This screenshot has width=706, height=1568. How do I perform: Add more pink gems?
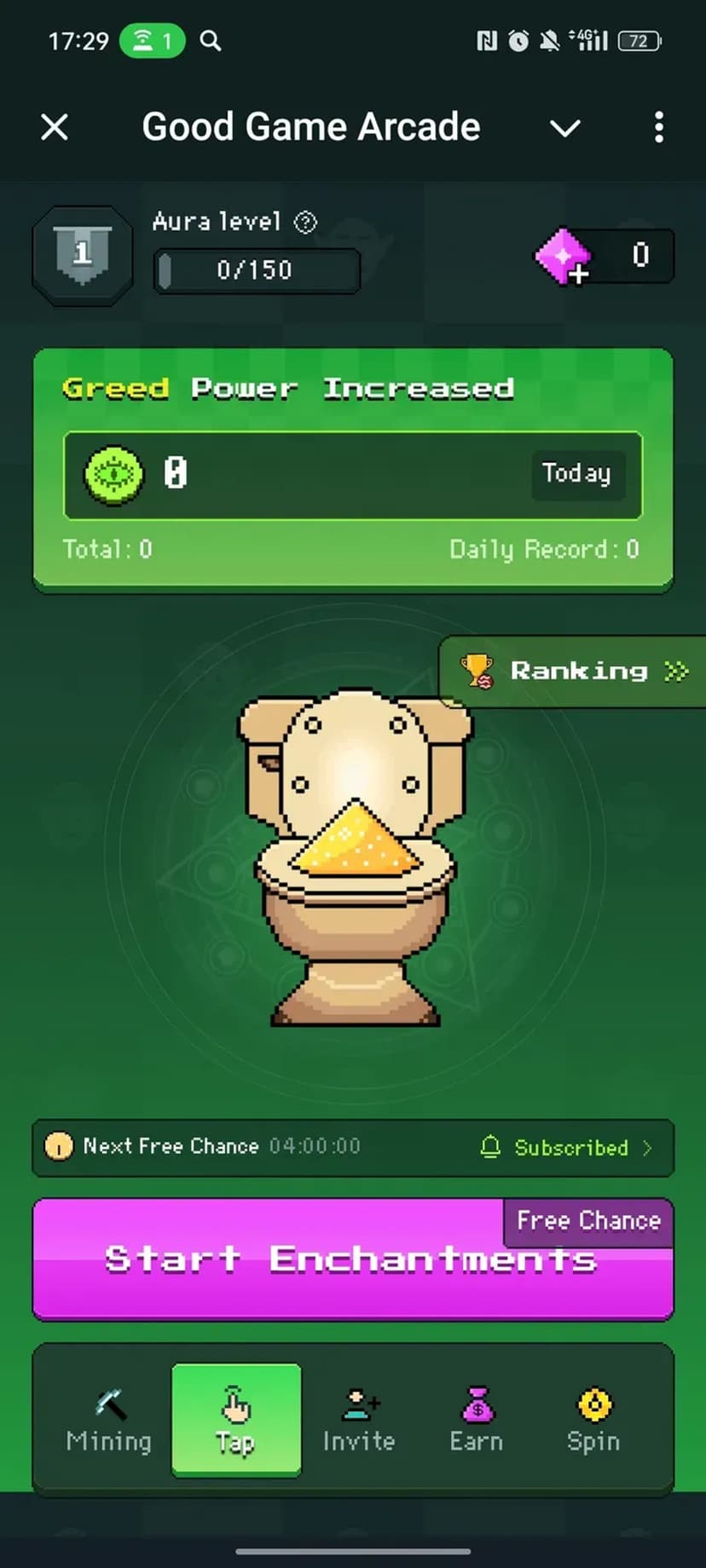(x=564, y=257)
